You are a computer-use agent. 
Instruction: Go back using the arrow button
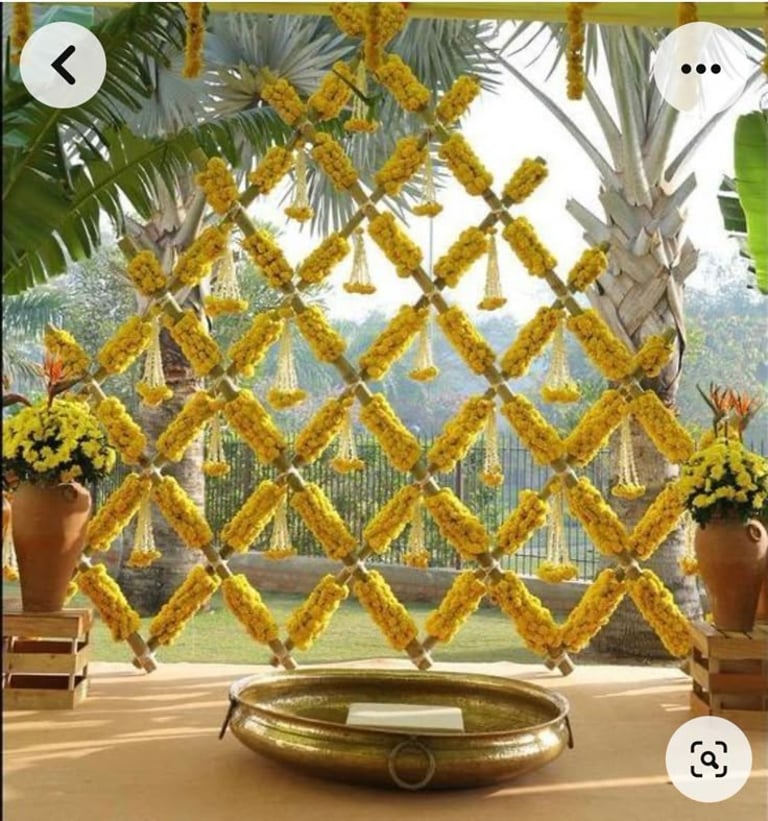click(63, 65)
